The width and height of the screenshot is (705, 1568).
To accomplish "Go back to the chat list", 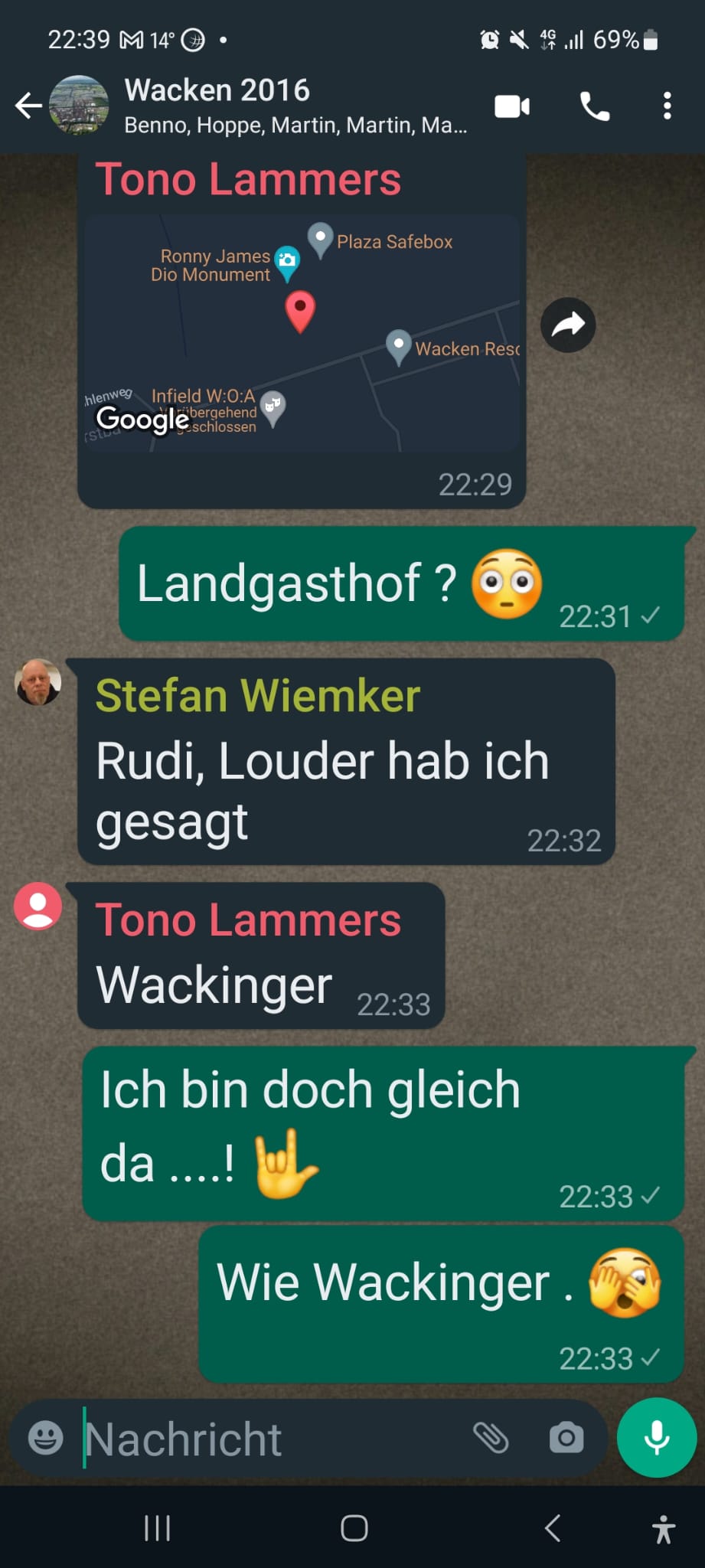I will (29, 106).
